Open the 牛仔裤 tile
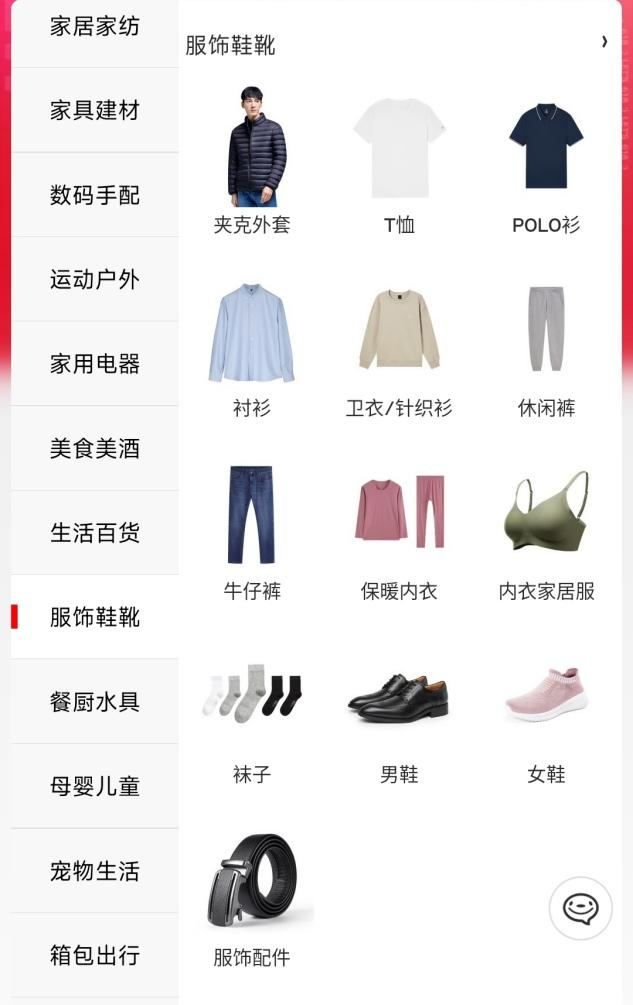The width and height of the screenshot is (633, 1005). [x=252, y=528]
